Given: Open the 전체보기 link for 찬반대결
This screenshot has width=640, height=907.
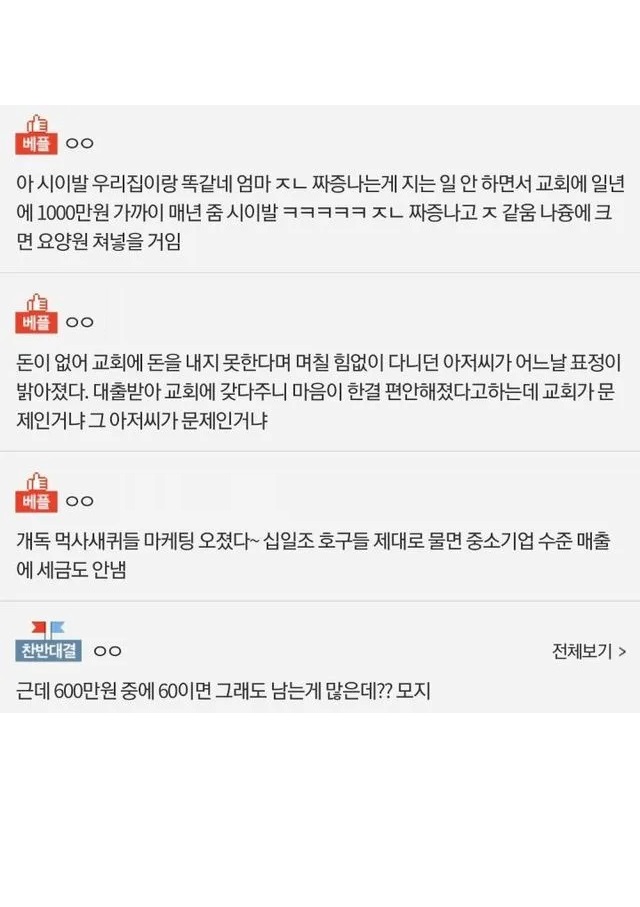Looking at the screenshot, I should tap(588, 651).
